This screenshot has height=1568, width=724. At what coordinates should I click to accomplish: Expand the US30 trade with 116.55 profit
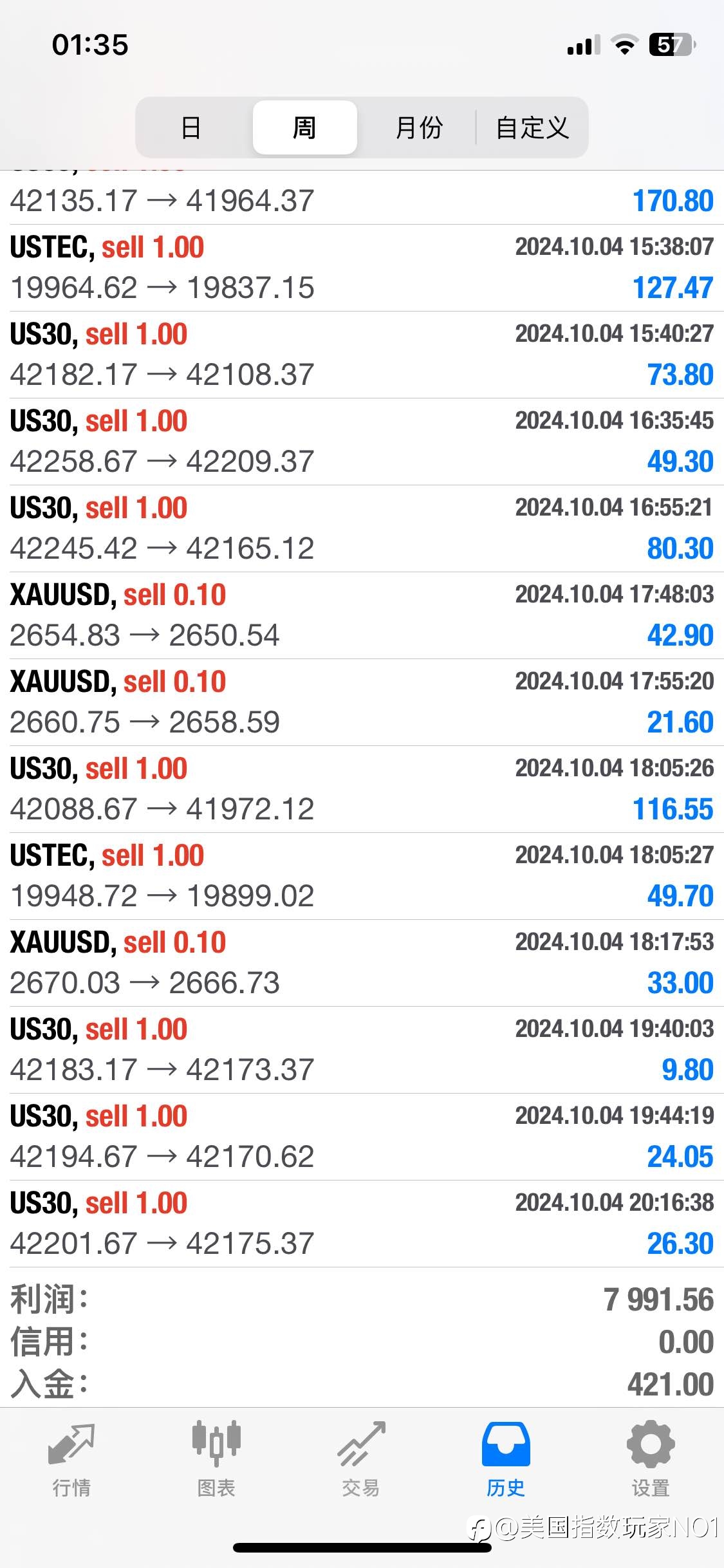pos(362,789)
